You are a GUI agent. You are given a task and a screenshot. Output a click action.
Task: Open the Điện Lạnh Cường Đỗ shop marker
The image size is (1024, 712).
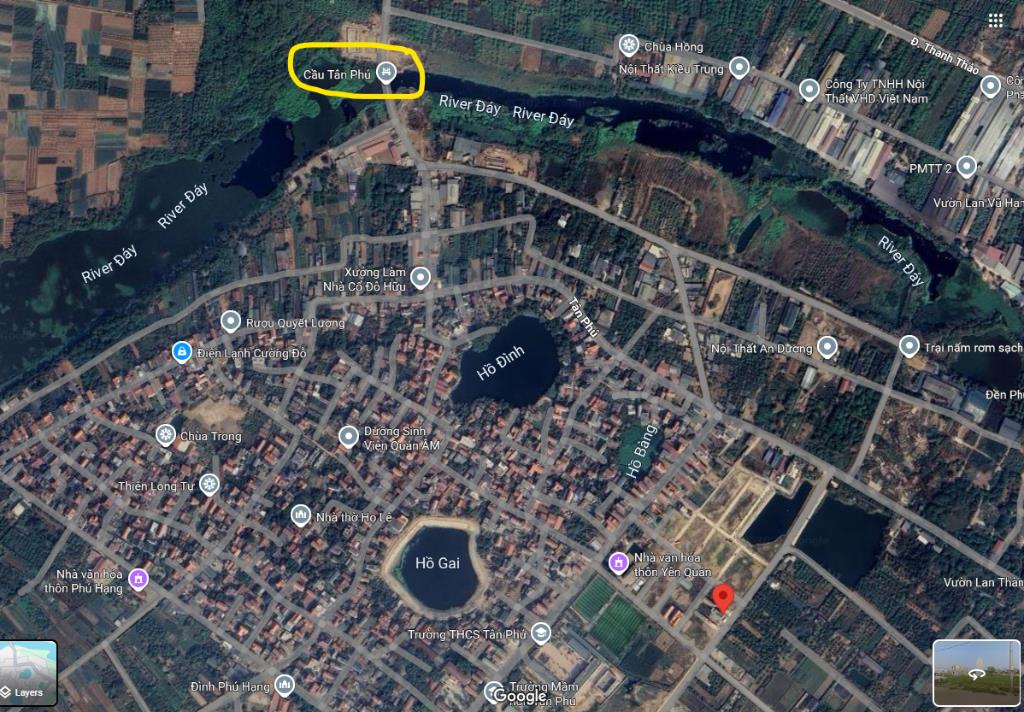[x=181, y=352]
